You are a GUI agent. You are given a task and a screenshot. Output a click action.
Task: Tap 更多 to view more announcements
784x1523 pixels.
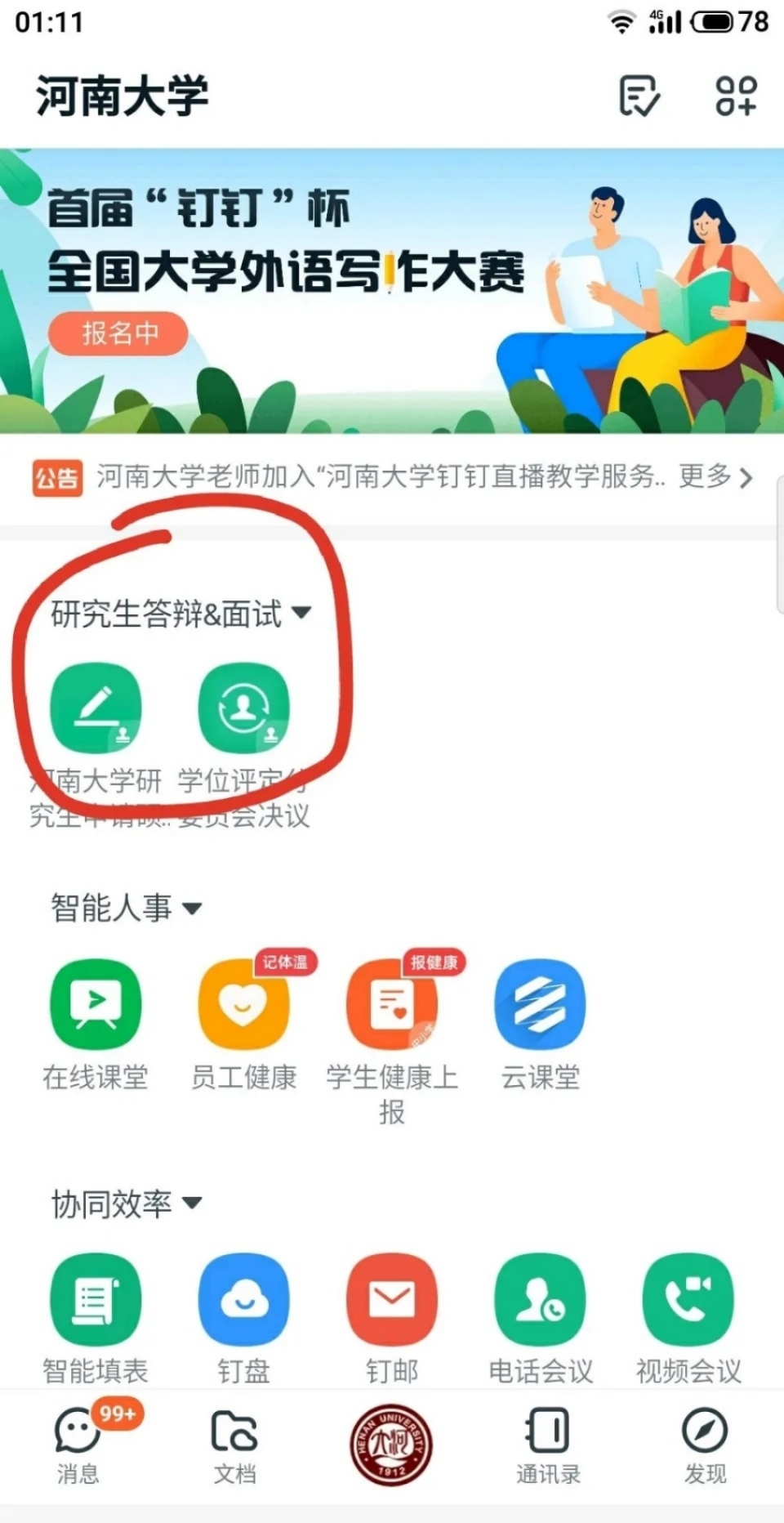[x=715, y=476]
